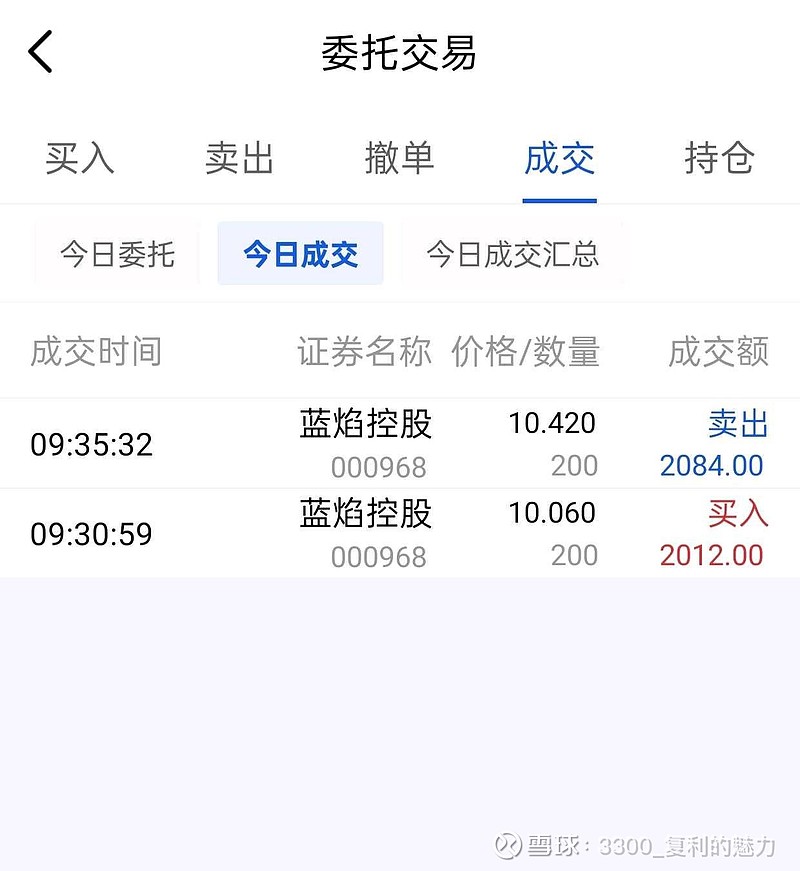Screen dimensions: 800x871
Task: Click 蓝焰控股 in the sell record
Action: (x=366, y=423)
